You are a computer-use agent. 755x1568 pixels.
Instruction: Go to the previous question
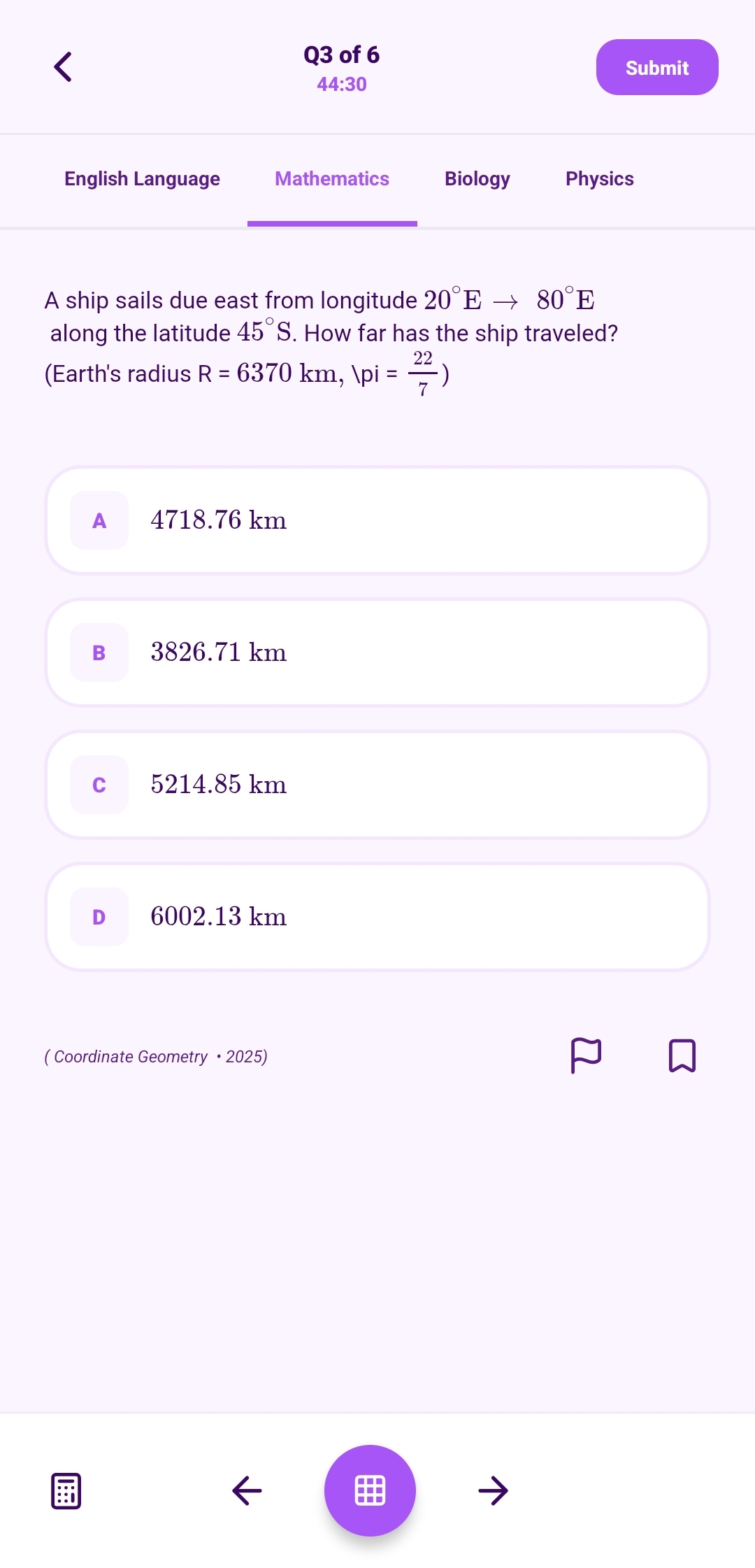click(247, 1490)
